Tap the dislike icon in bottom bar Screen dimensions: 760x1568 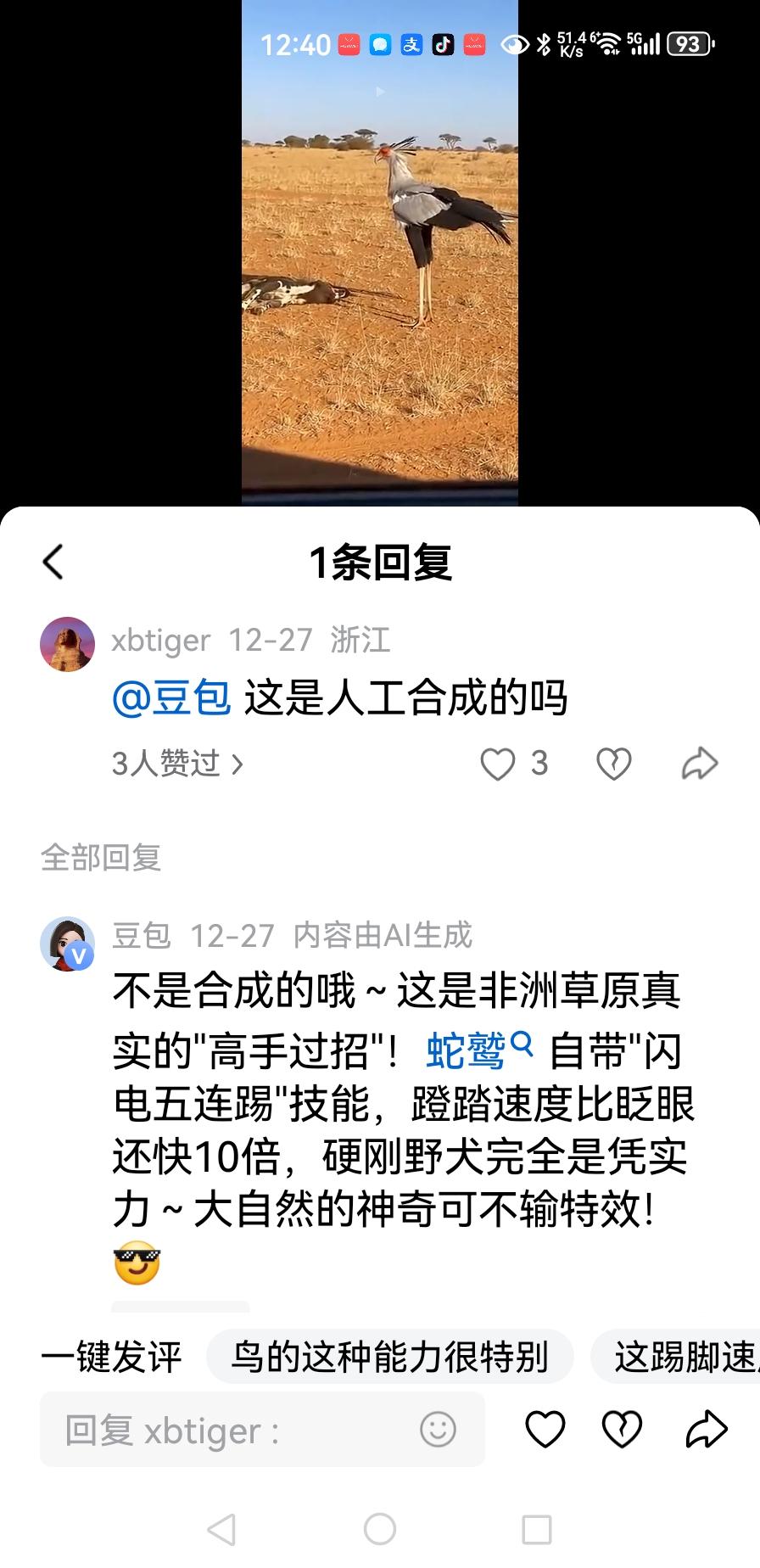tap(622, 1429)
